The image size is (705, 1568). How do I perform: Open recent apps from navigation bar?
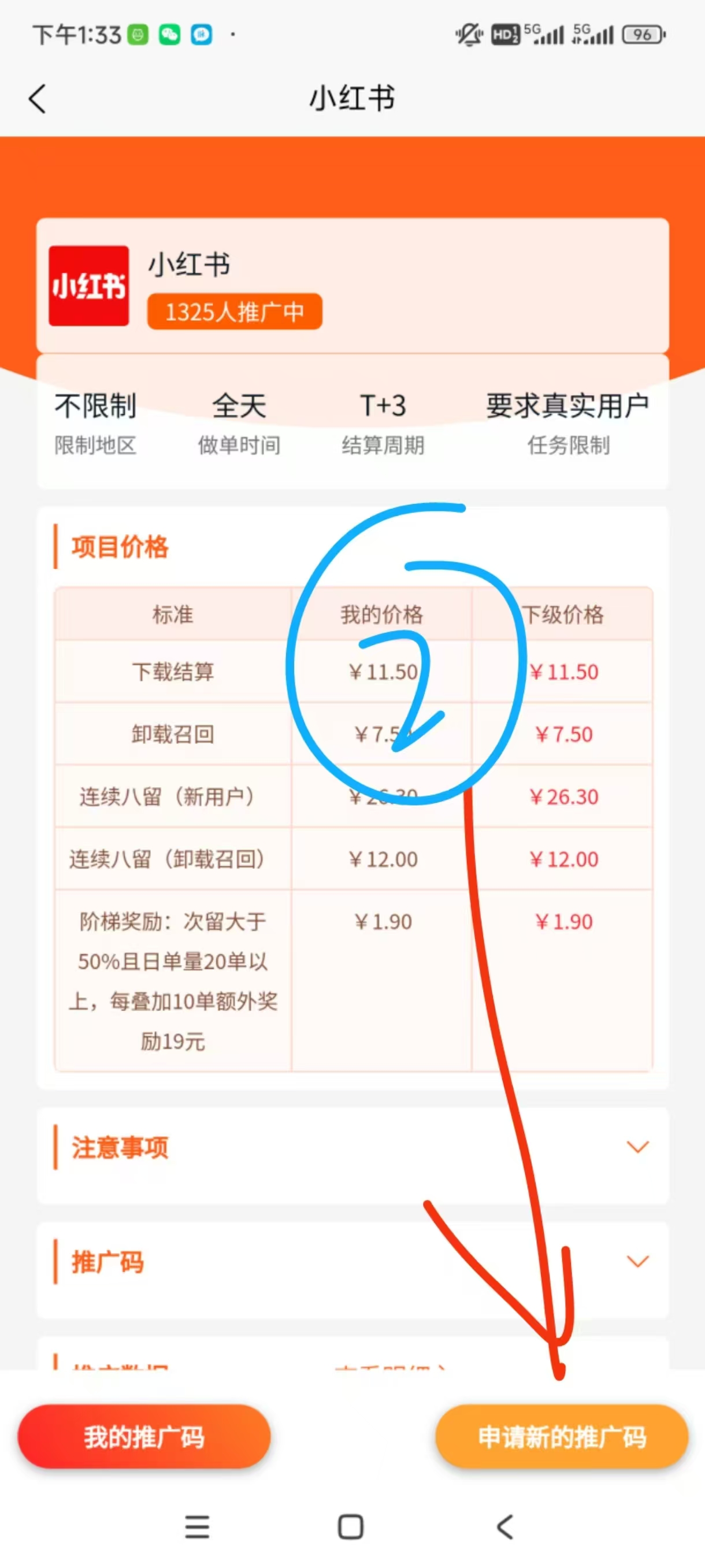click(197, 1526)
